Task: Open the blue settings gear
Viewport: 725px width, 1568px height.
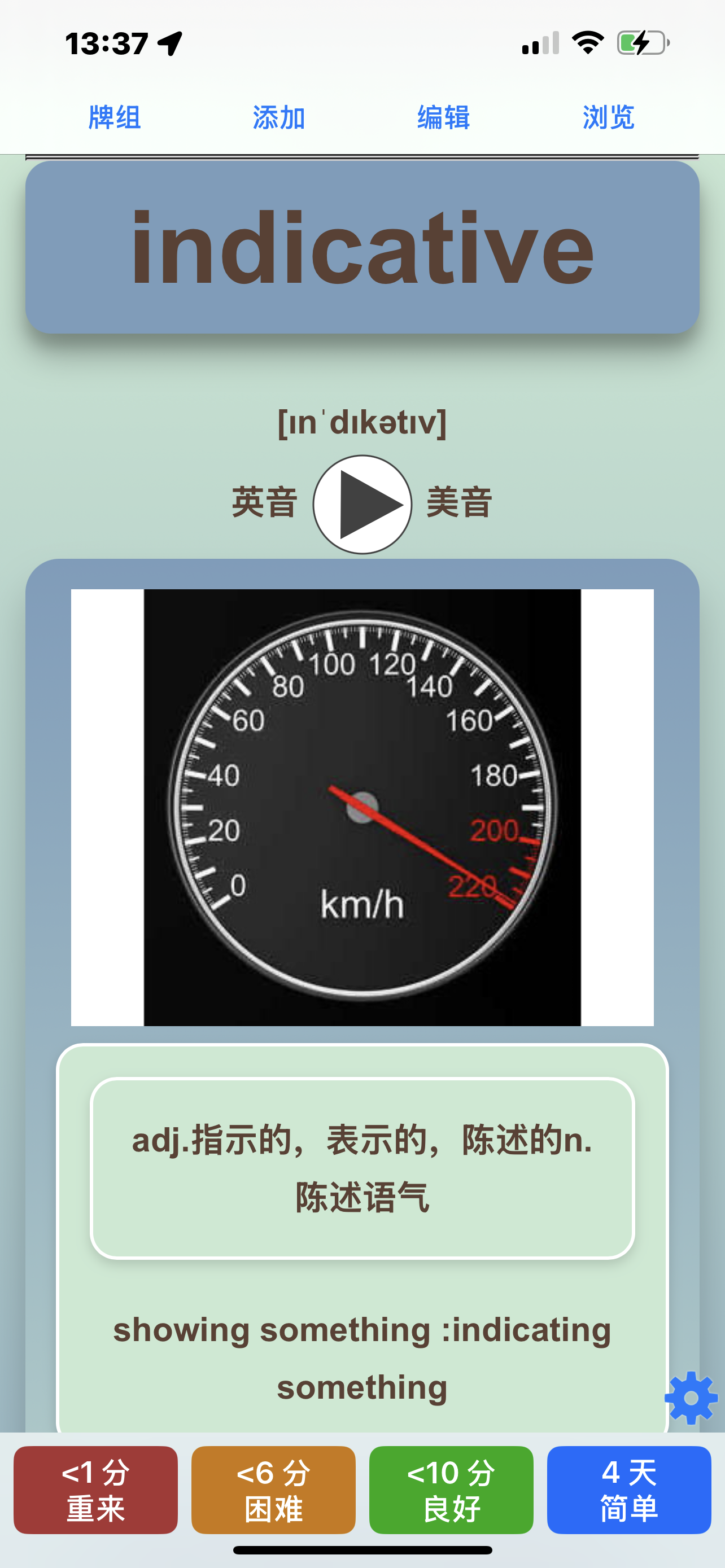Action: [691, 1398]
